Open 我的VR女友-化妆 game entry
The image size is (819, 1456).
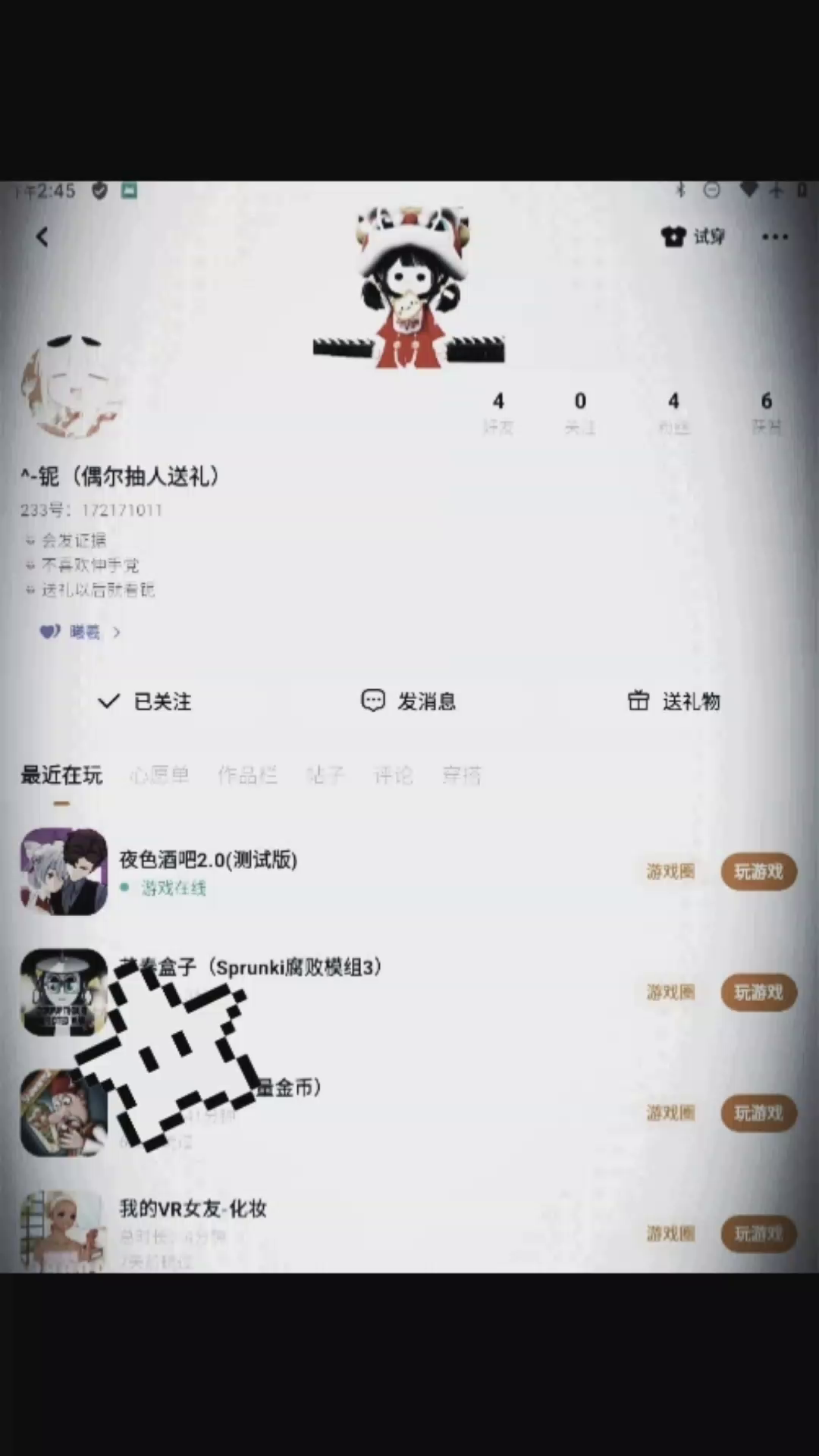coord(193,1209)
